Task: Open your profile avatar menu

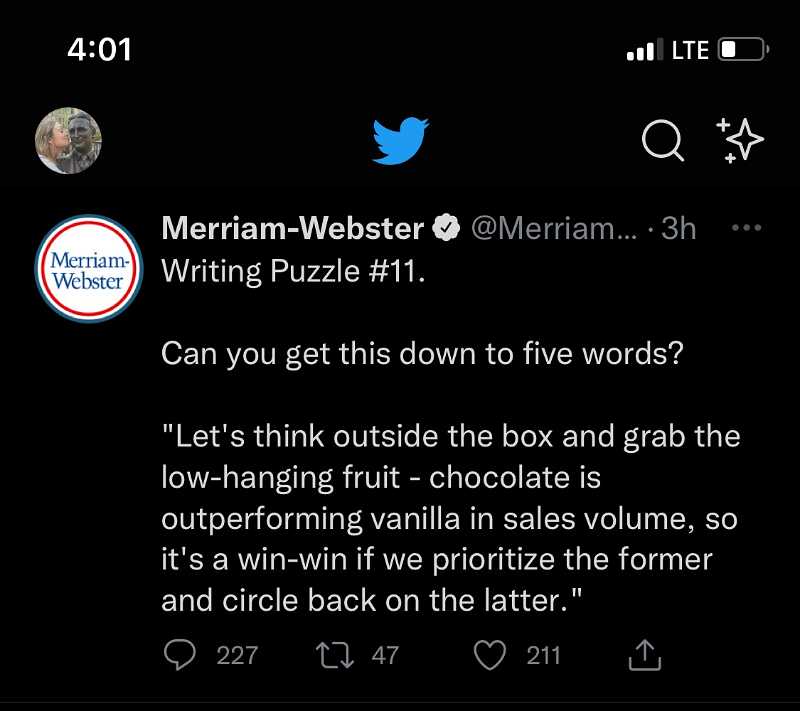Action: pyautogui.click(x=69, y=139)
